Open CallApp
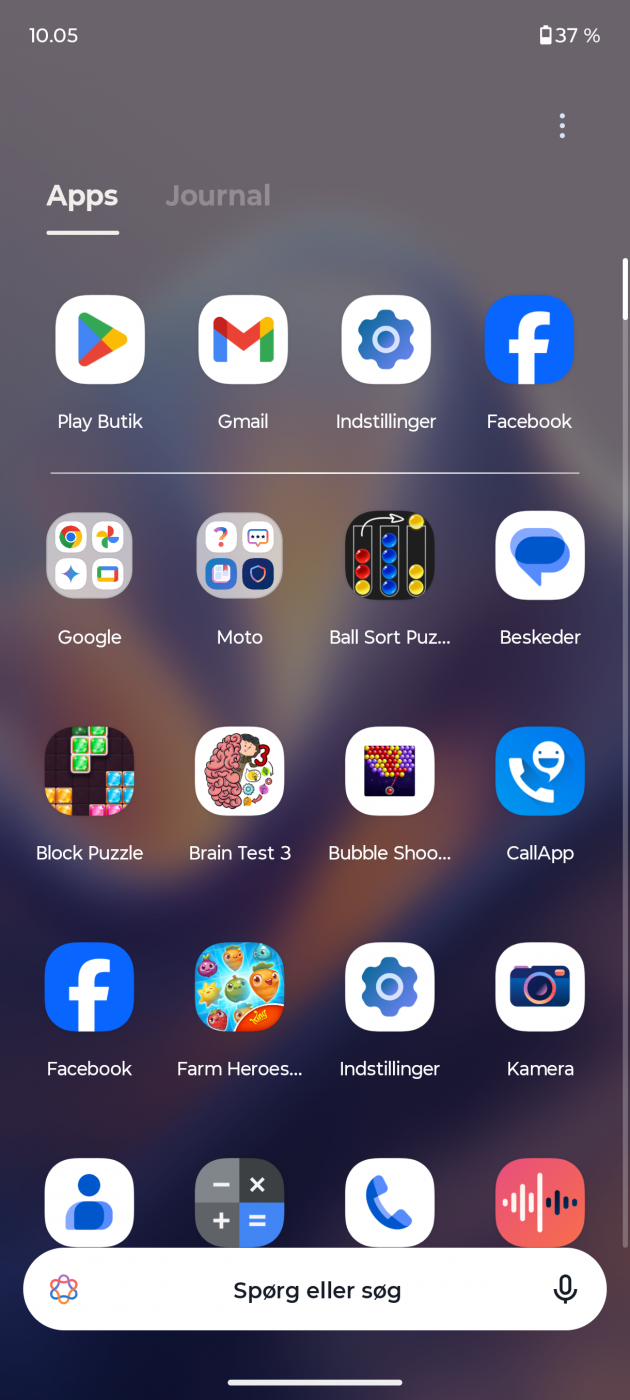The image size is (630, 1400). pyautogui.click(x=540, y=771)
